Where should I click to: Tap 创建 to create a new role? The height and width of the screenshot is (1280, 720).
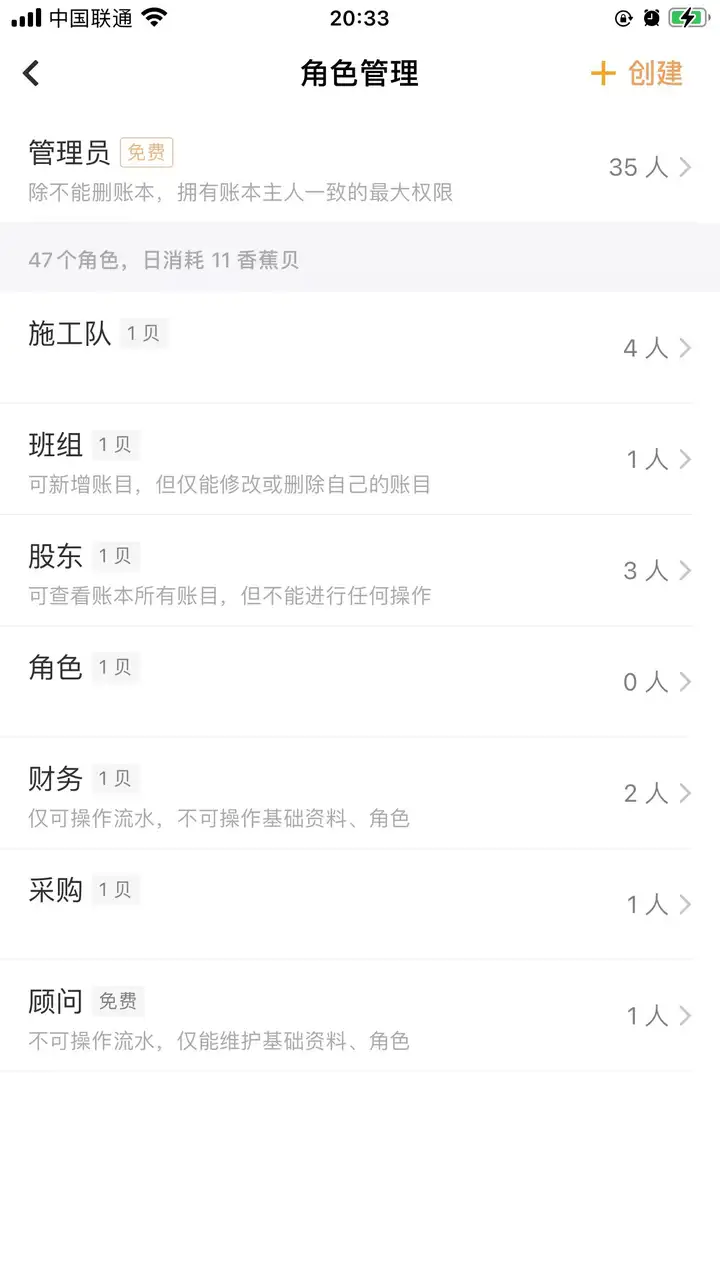click(x=637, y=73)
